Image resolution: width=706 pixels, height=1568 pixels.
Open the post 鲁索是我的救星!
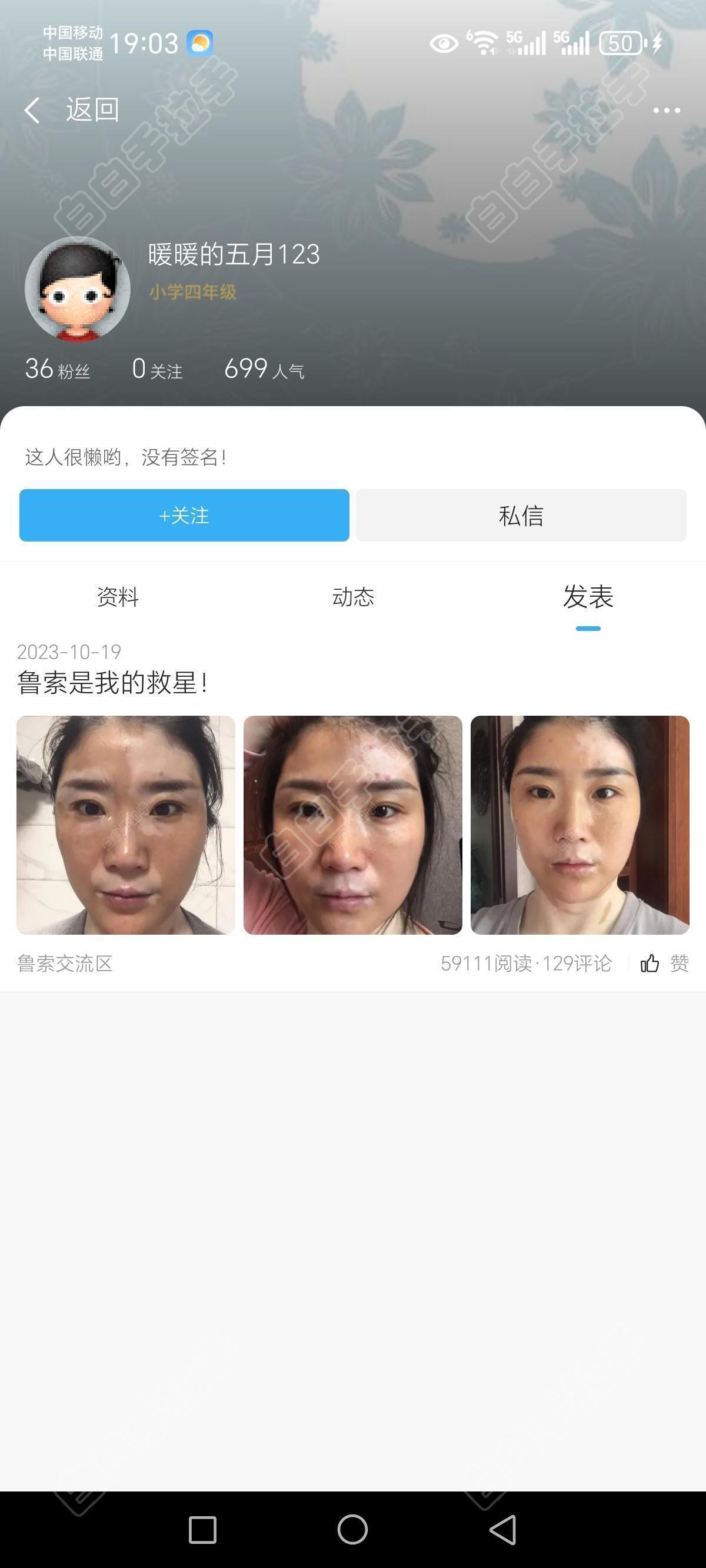coord(112,682)
